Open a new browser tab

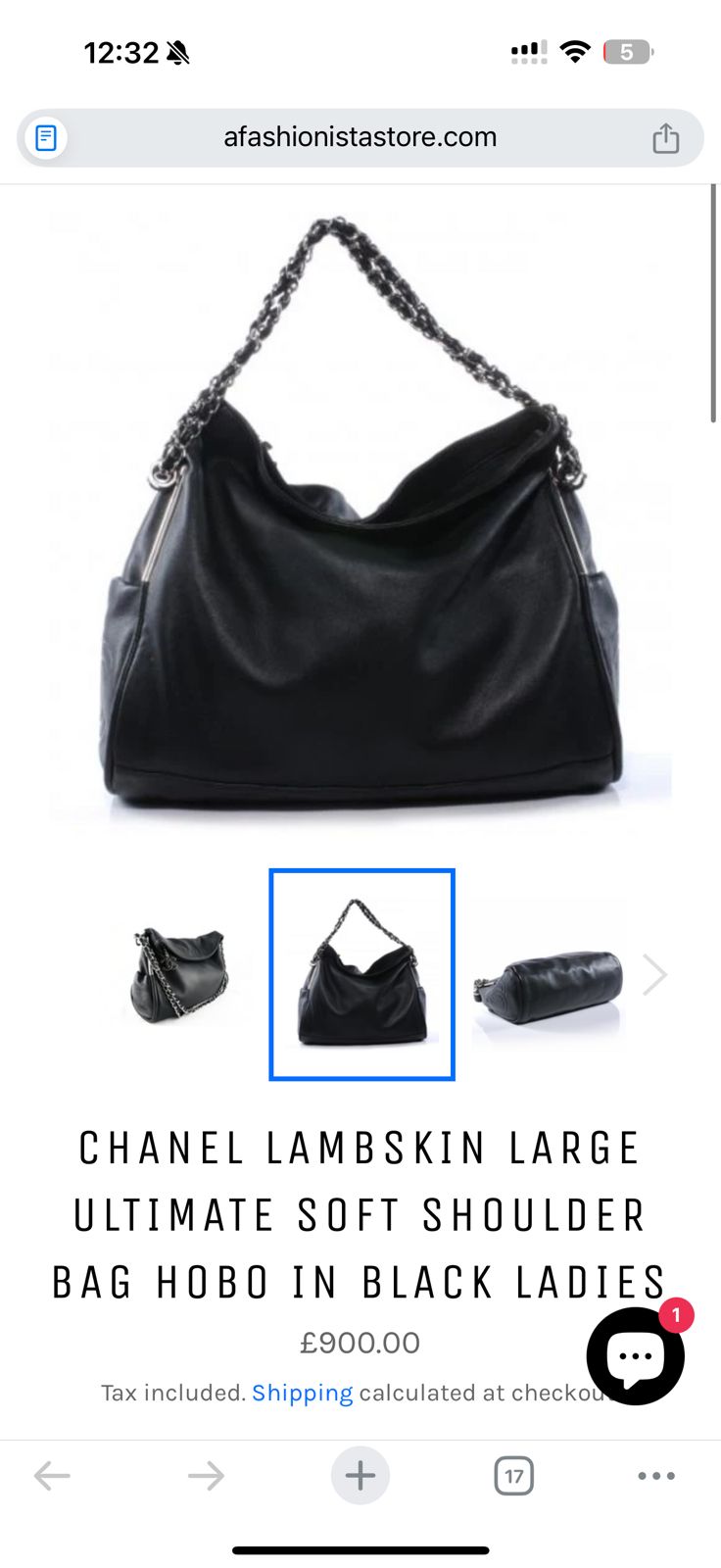360,1475
